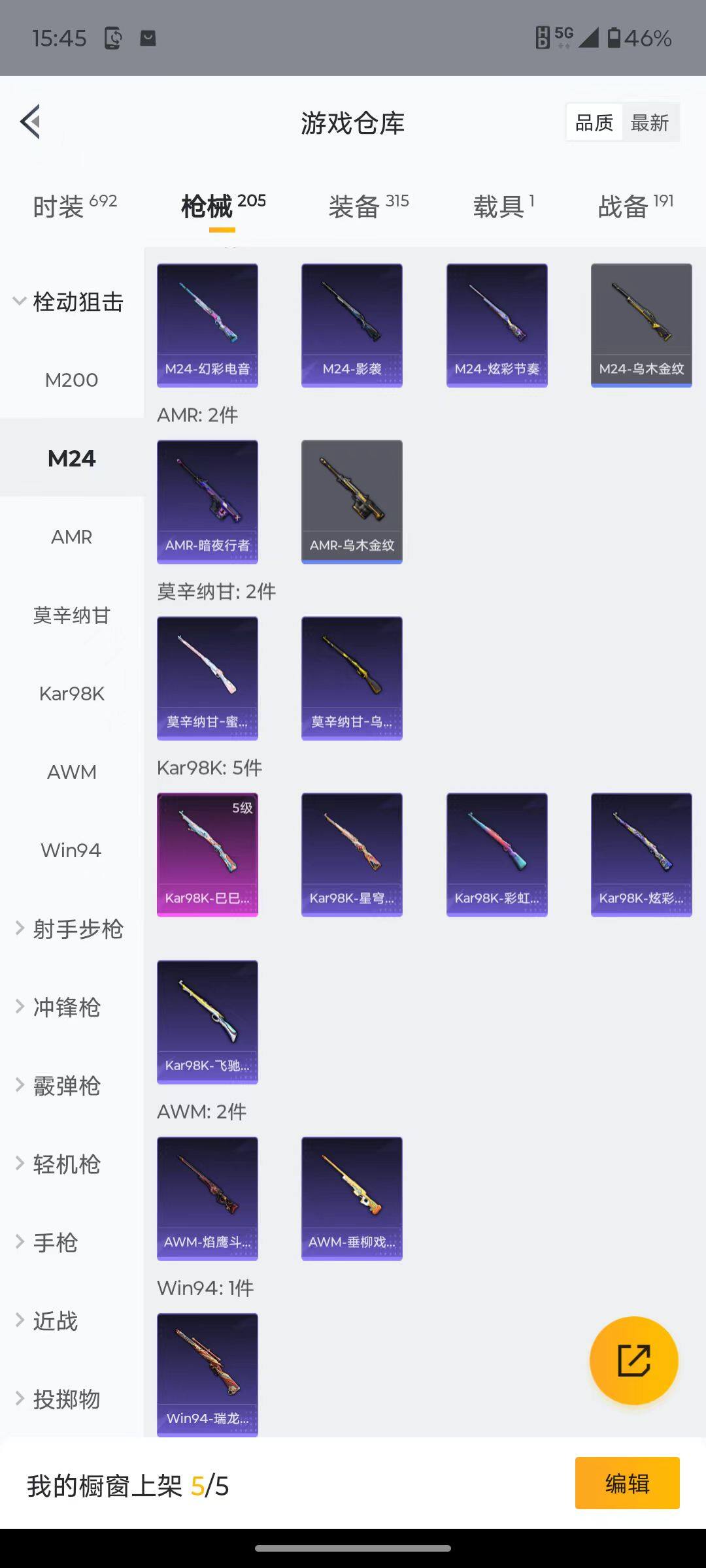
Task: Open the Win94-瑞龙 skin
Action: pos(207,1375)
